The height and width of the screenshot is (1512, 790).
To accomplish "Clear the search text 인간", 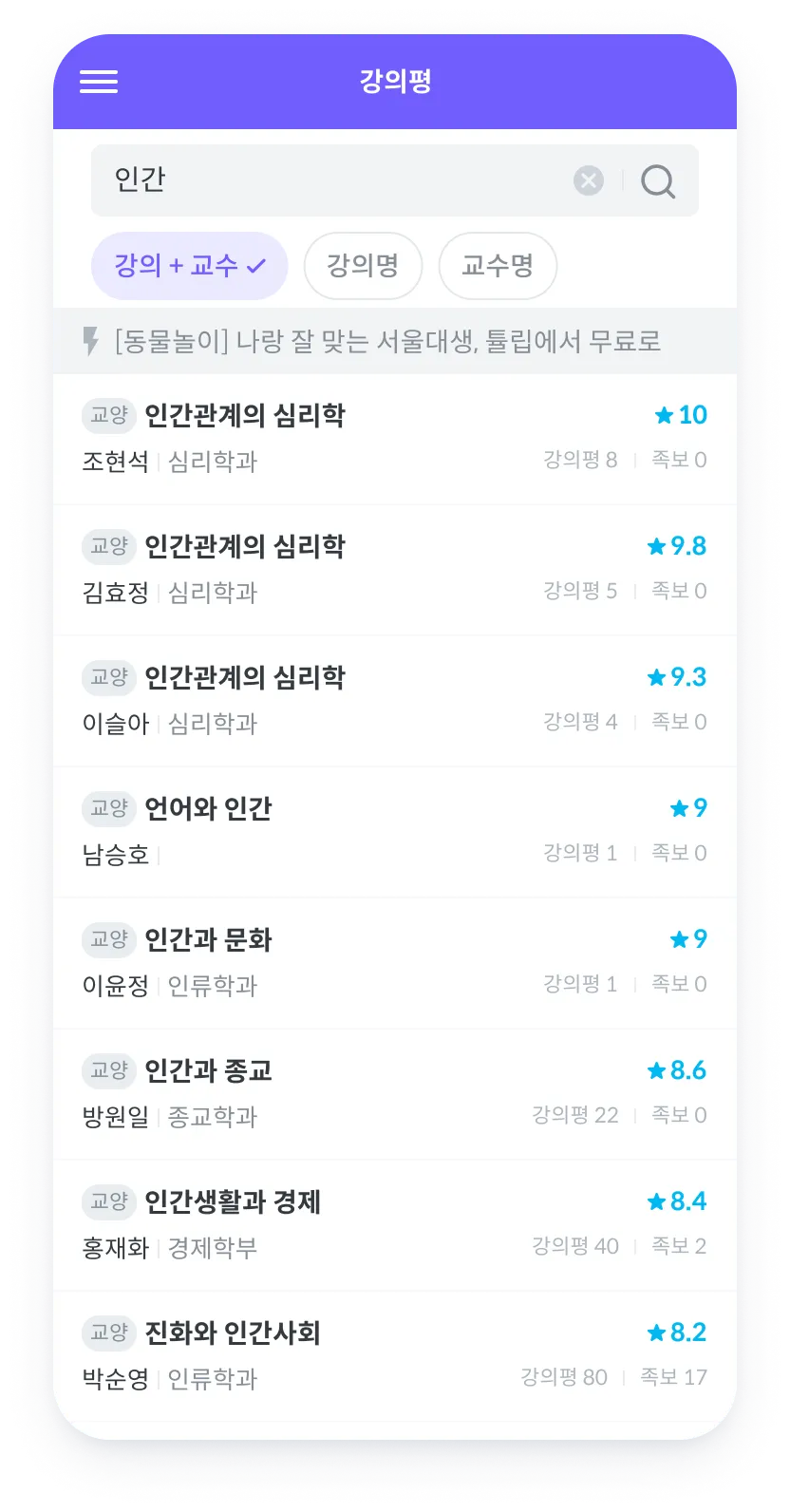I will click(x=589, y=180).
